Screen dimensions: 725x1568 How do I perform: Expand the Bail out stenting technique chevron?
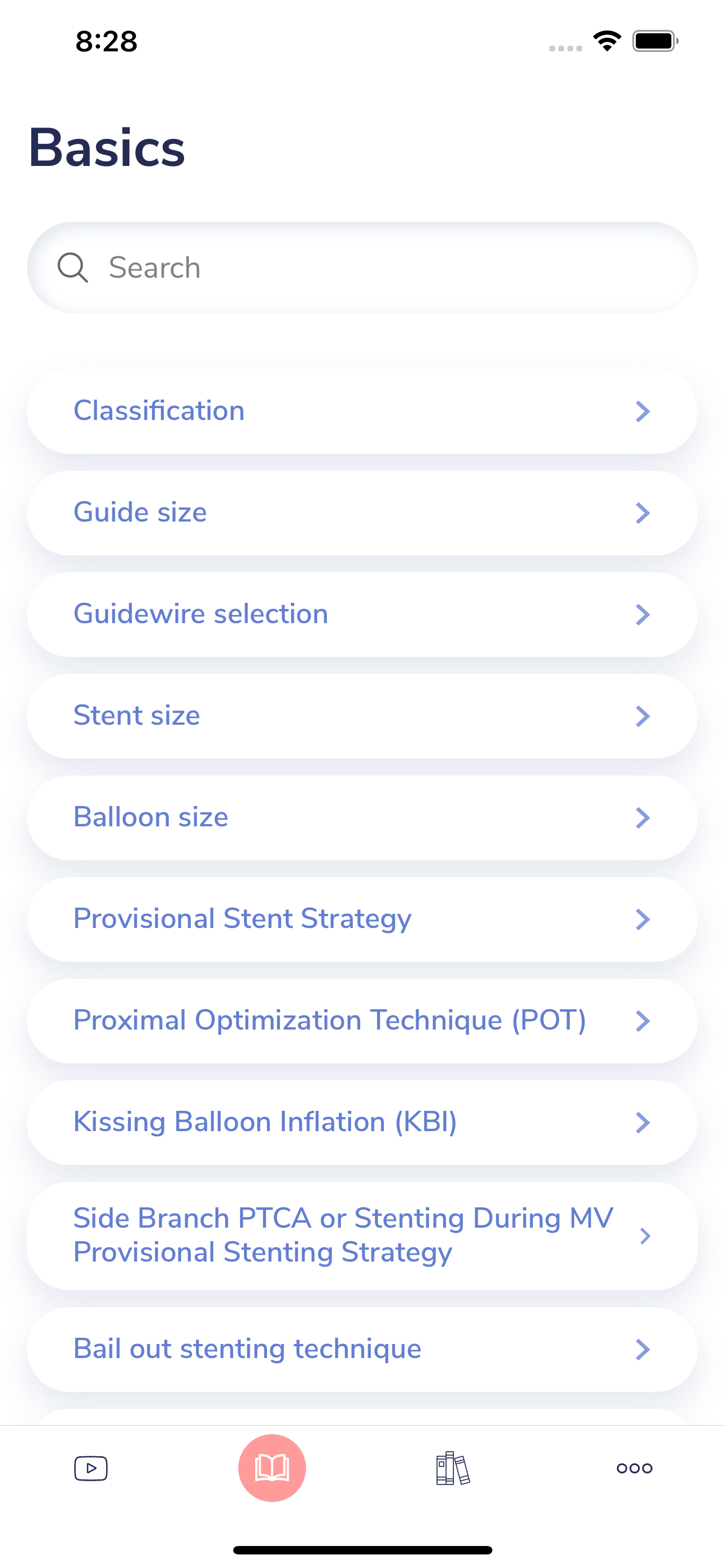pyautogui.click(x=644, y=1348)
